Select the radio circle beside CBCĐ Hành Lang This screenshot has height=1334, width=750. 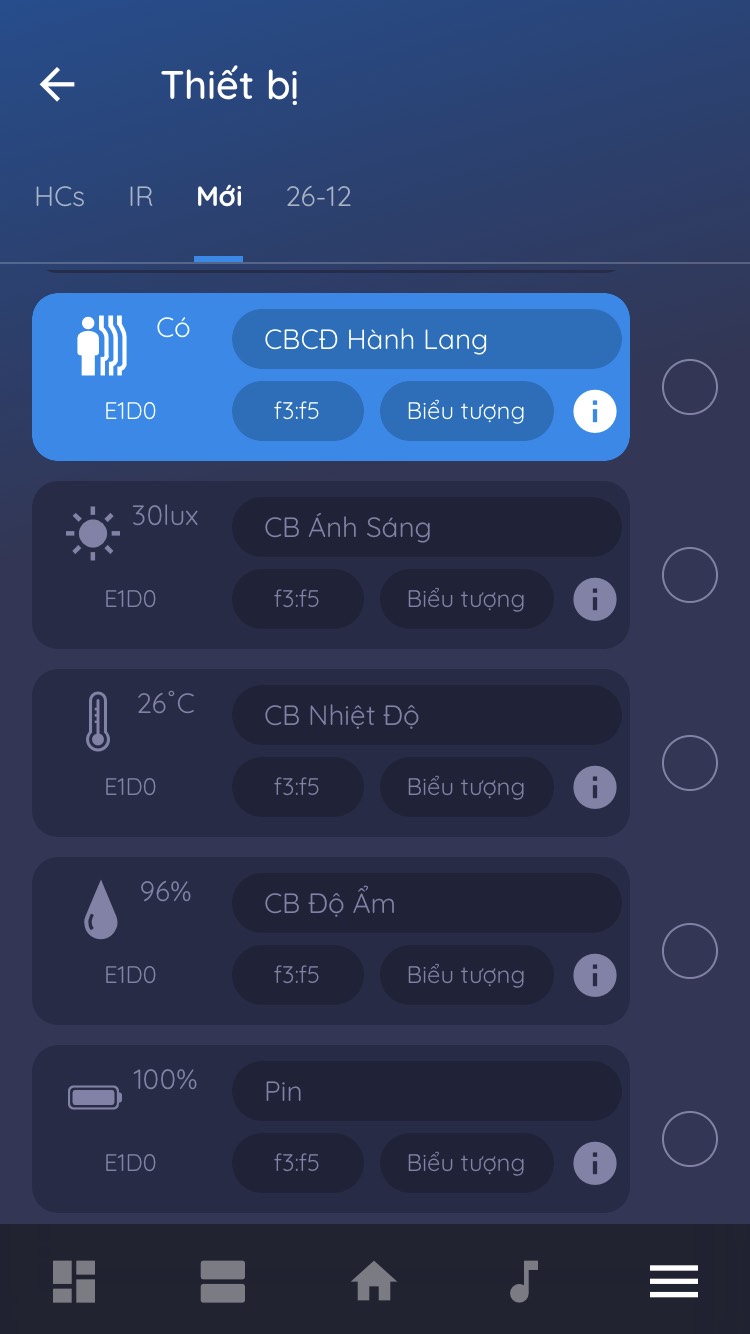(690, 387)
